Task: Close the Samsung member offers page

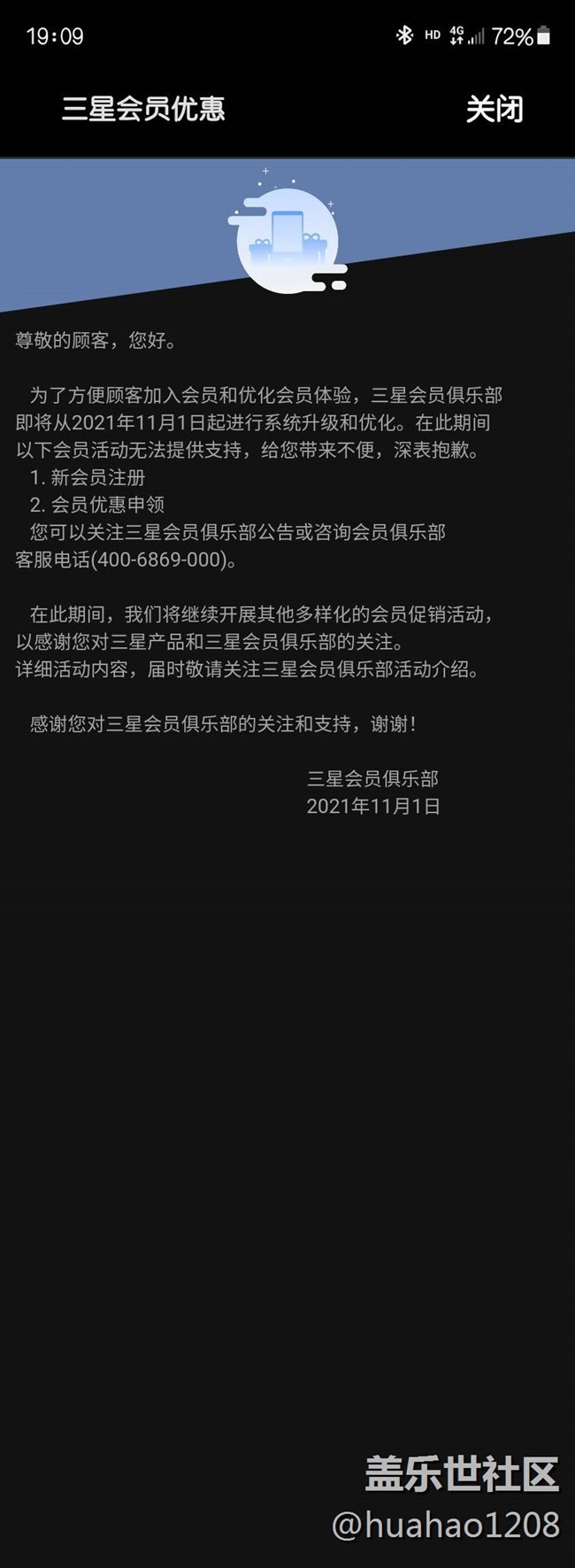Action: (494, 109)
